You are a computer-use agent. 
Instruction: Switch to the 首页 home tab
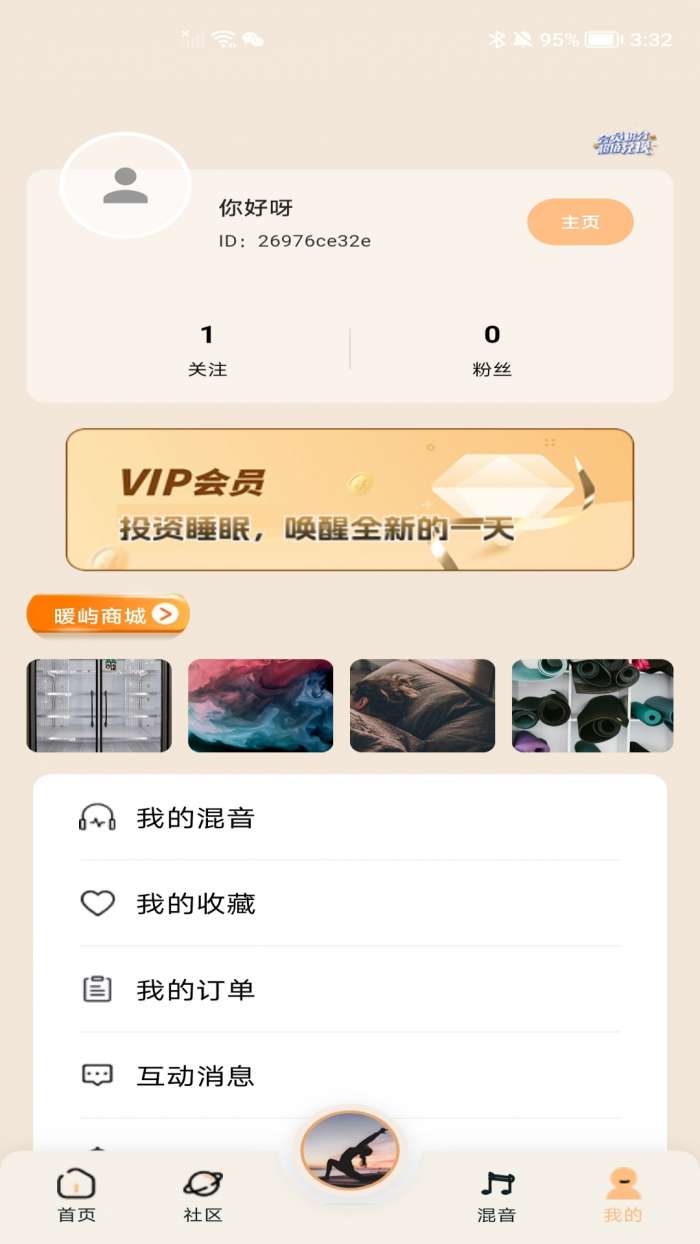[x=76, y=1196]
